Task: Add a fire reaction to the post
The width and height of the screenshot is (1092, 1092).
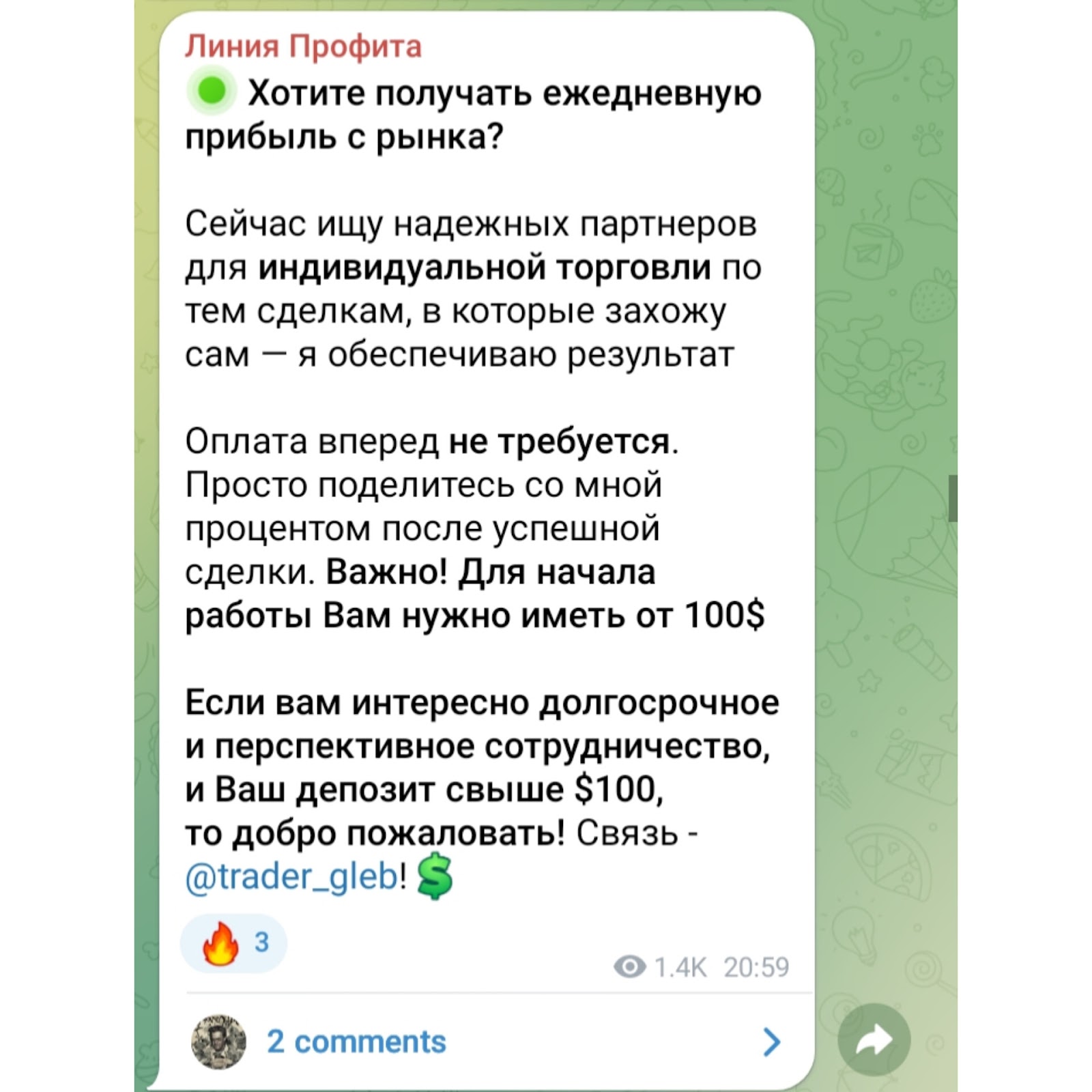Action: (x=233, y=943)
